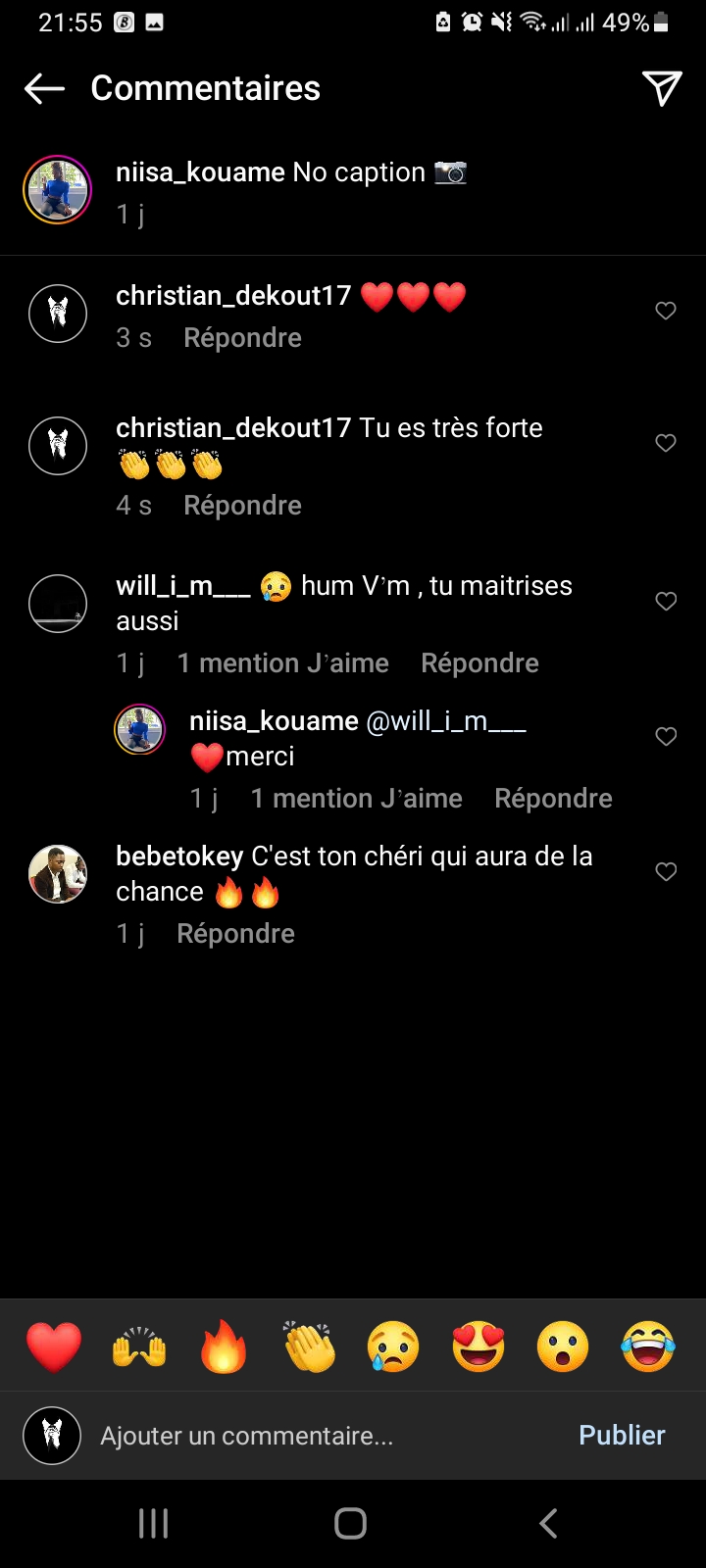706x1568 pixels.
Task: Add the laughing tears quick emoji
Action: [x=648, y=1346]
